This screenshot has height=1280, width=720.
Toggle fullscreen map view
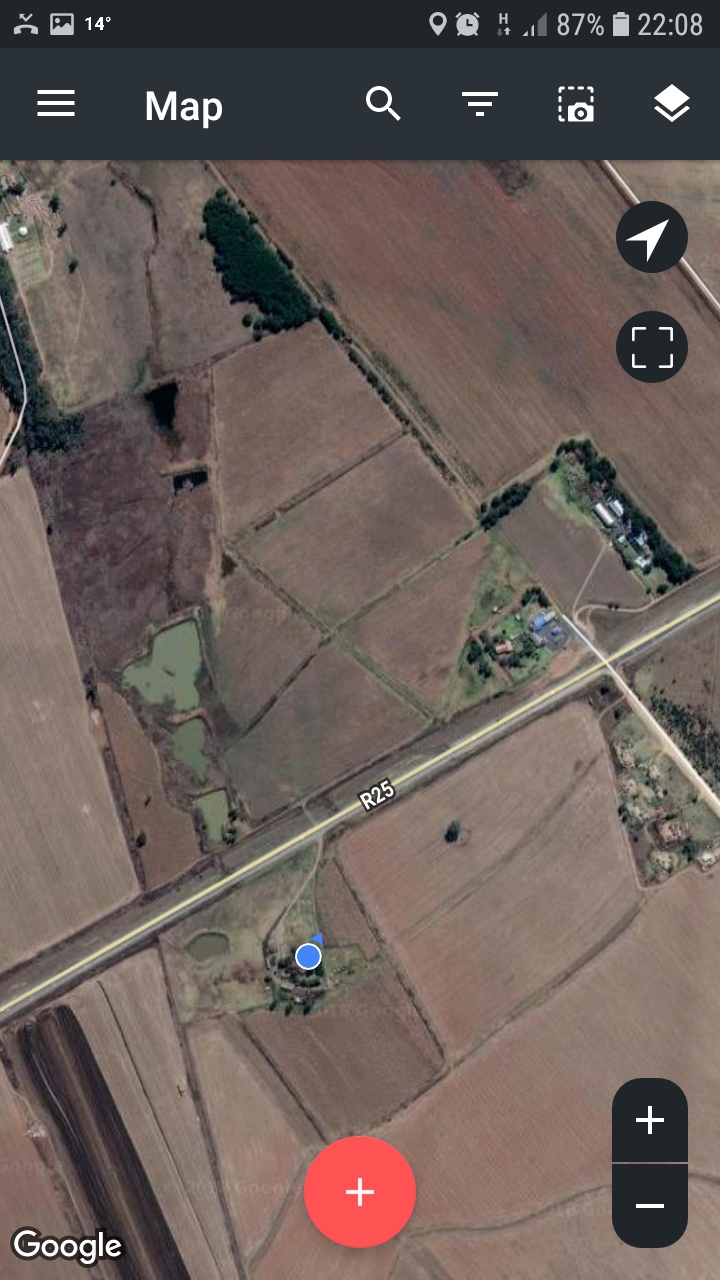click(x=652, y=347)
